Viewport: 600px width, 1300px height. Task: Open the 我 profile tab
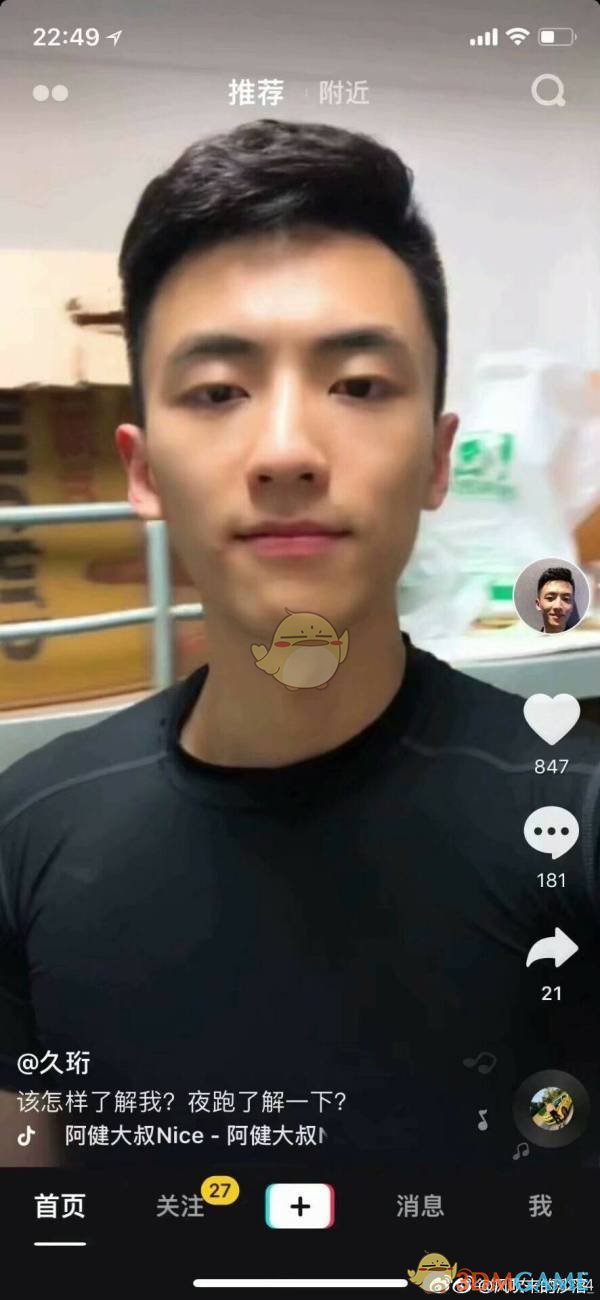coord(540,1206)
